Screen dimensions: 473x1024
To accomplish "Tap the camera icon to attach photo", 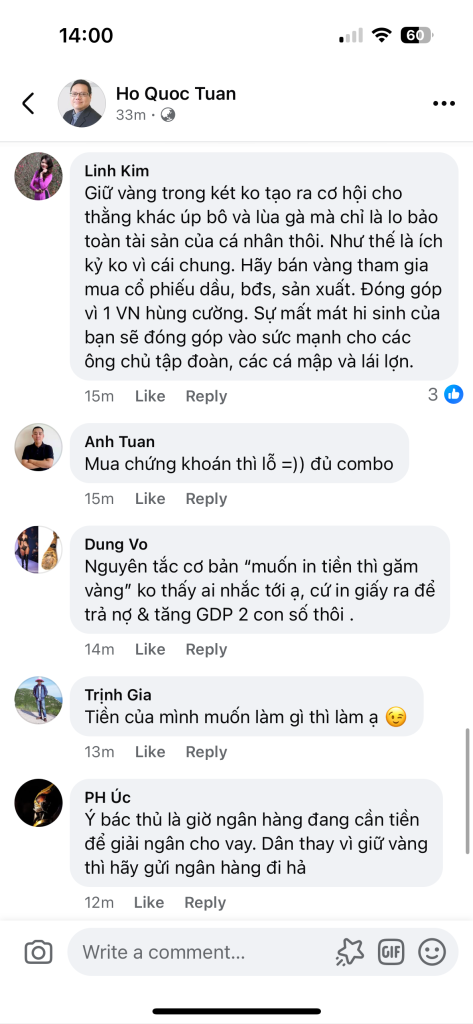I will click(x=39, y=952).
